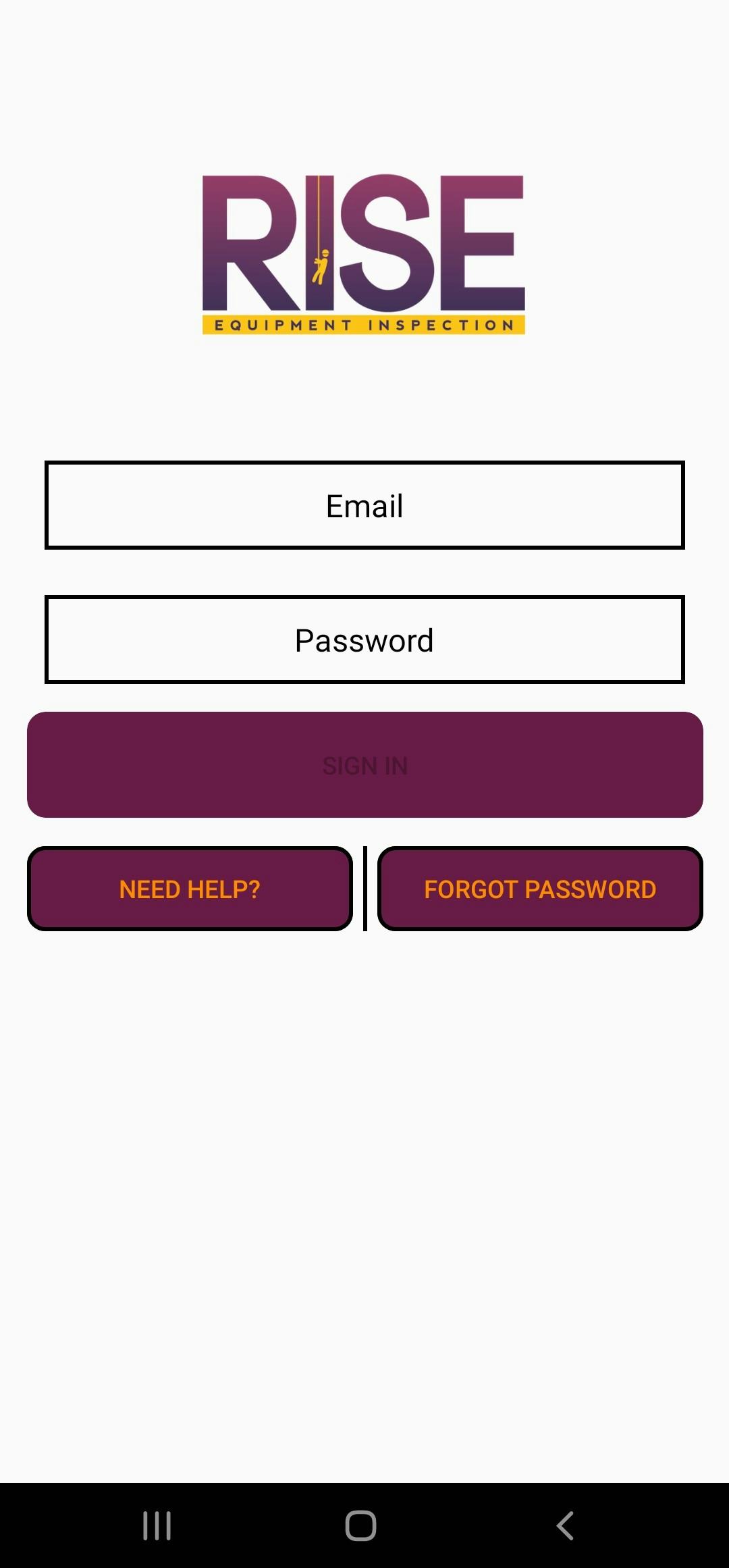Hit the Sign In button
729x1568 pixels.
(x=364, y=764)
